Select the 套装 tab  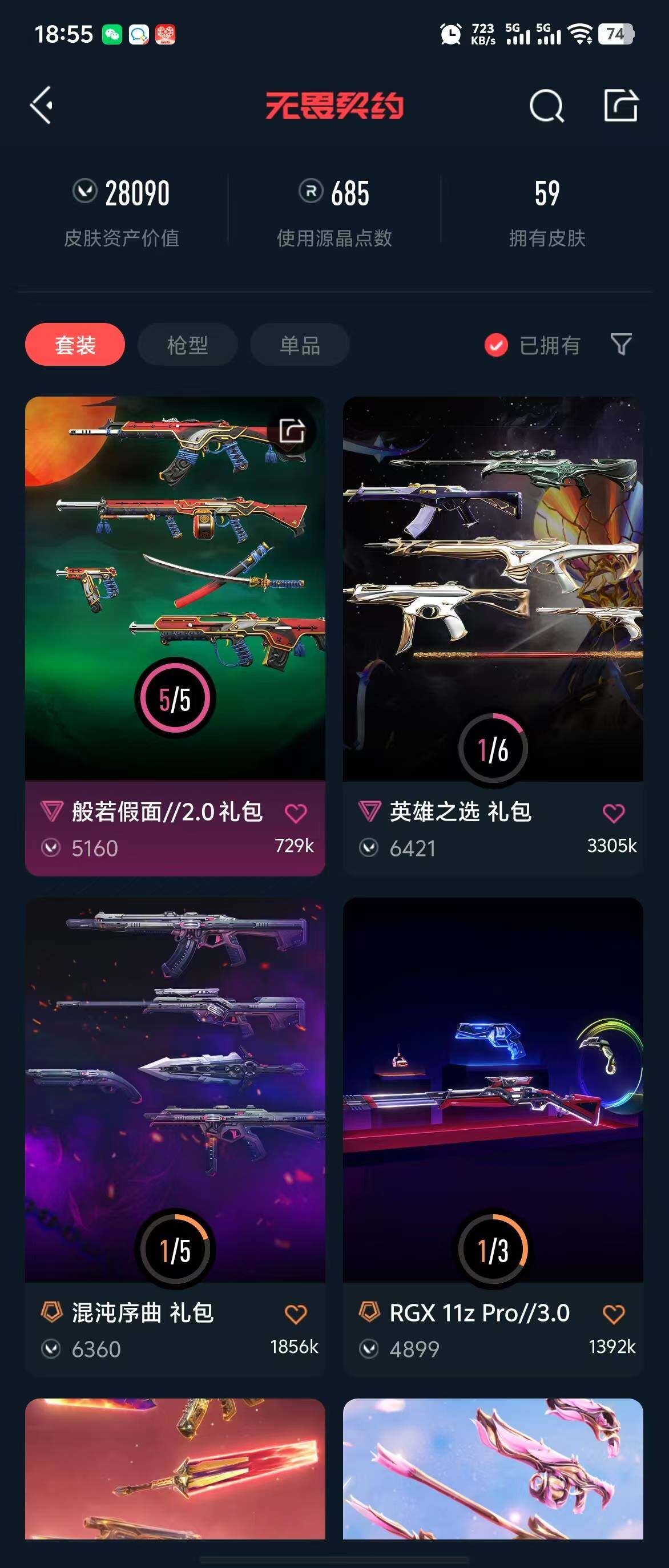(75, 345)
